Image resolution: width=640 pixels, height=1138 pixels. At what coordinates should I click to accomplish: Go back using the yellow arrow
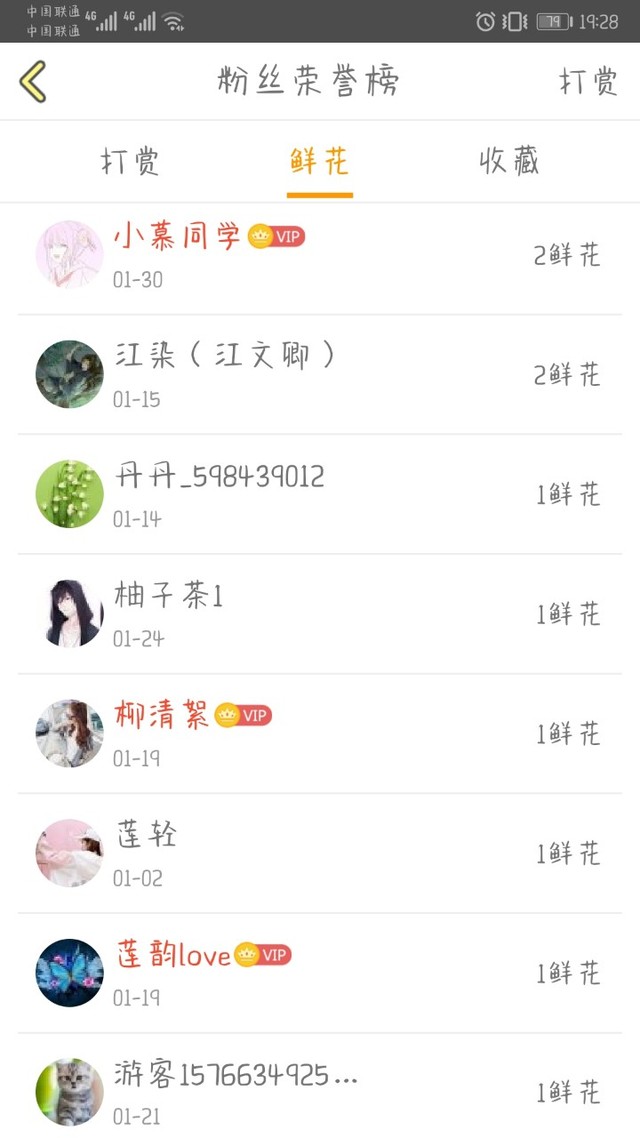click(x=33, y=81)
